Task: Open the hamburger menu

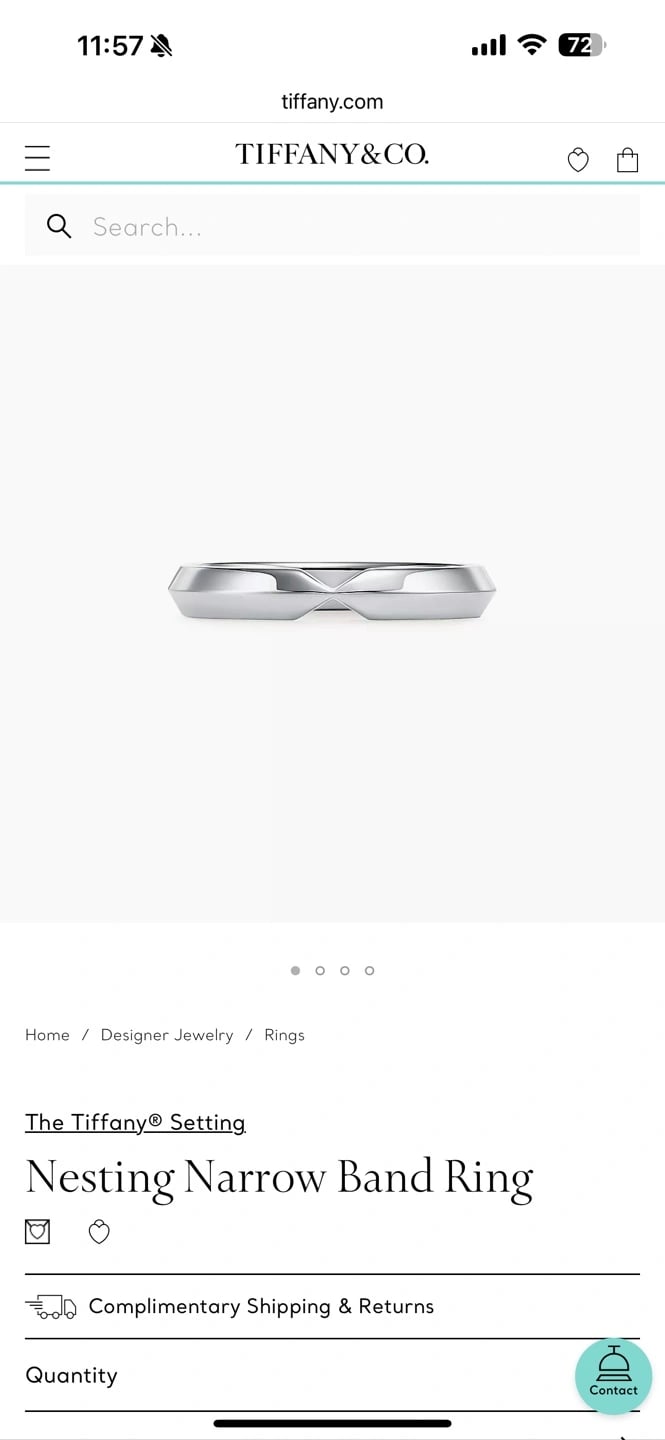Action: pos(37,158)
